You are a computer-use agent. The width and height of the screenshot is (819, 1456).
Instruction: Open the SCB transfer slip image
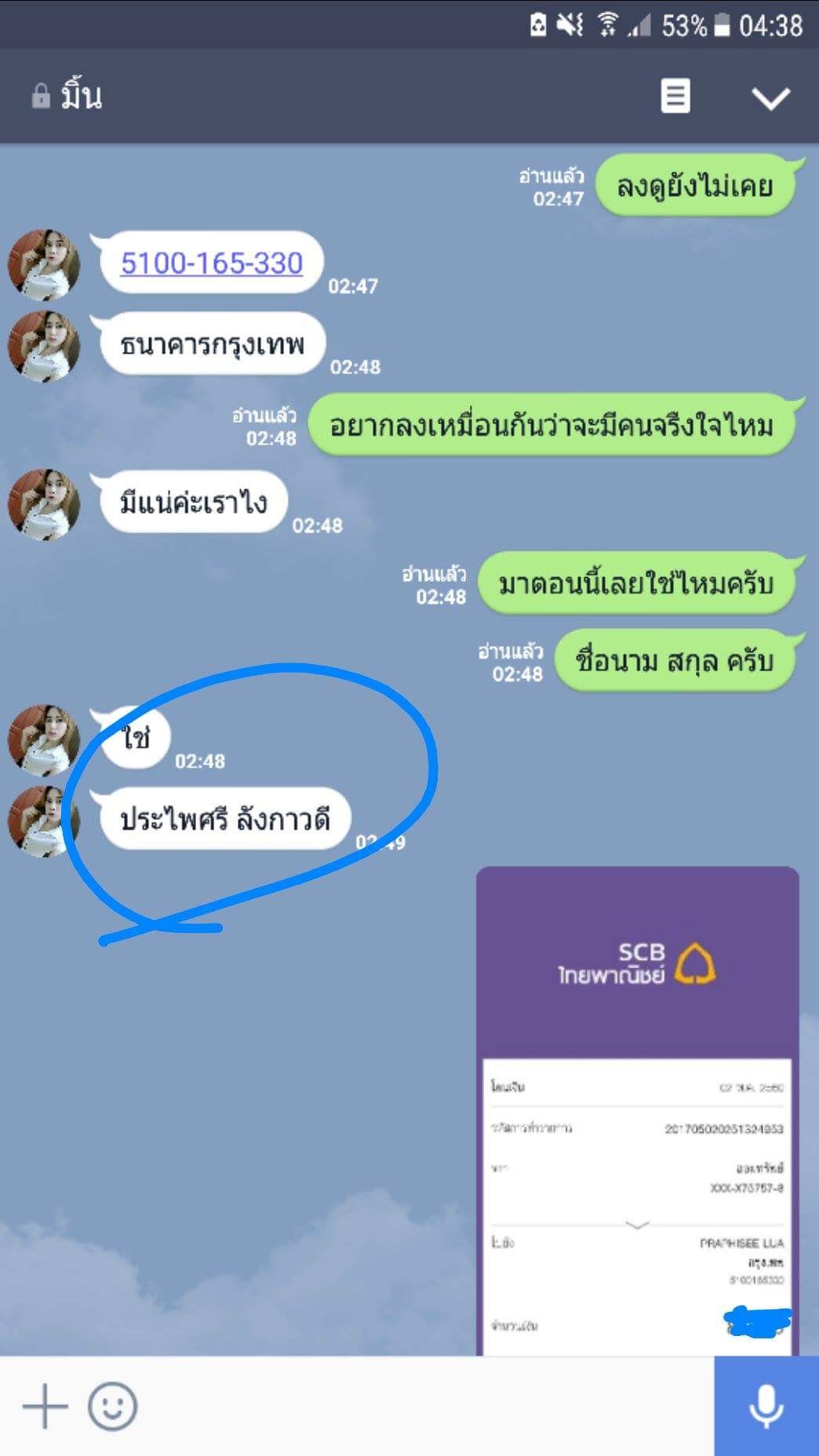(637, 1110)
